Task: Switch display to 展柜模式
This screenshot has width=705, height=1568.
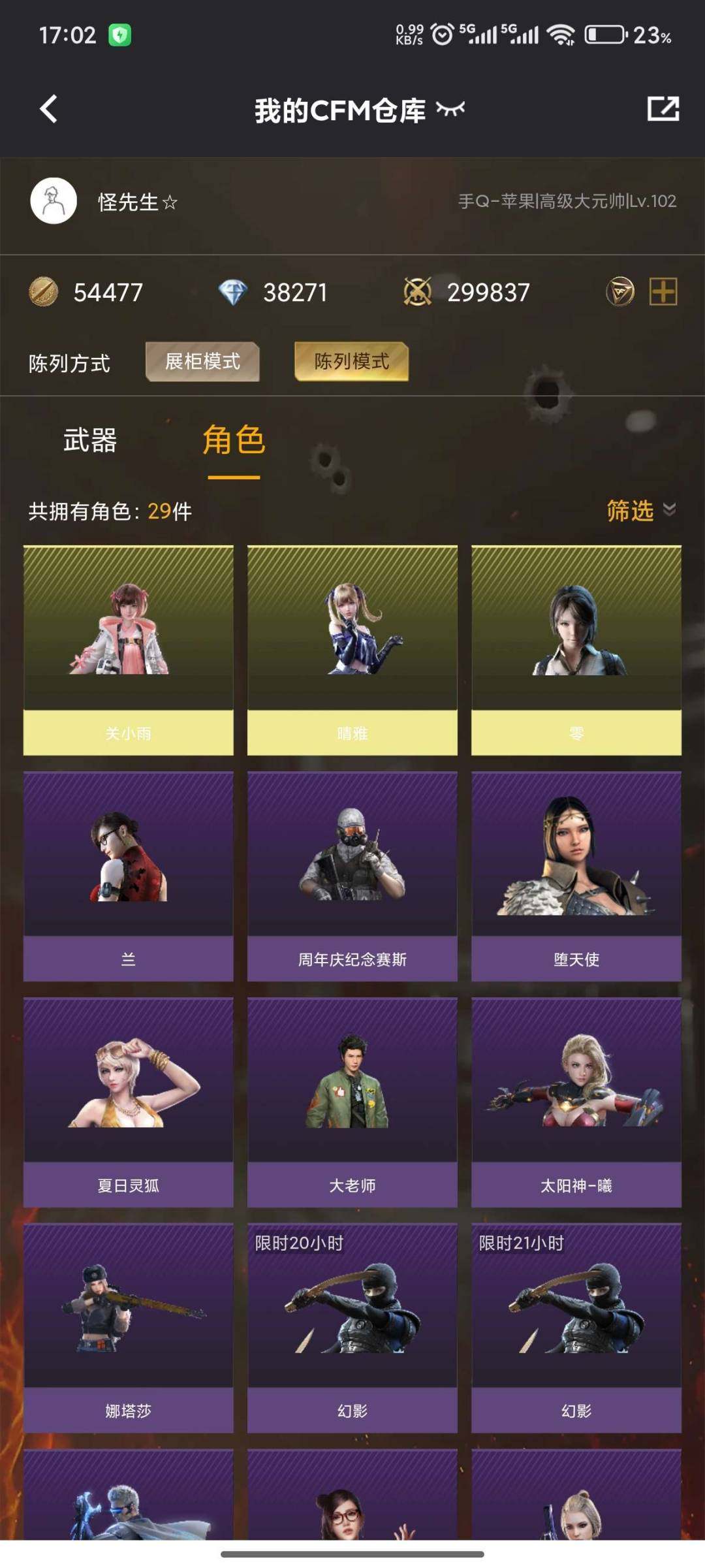Action: pyautogui.click(x=202, y=362)
